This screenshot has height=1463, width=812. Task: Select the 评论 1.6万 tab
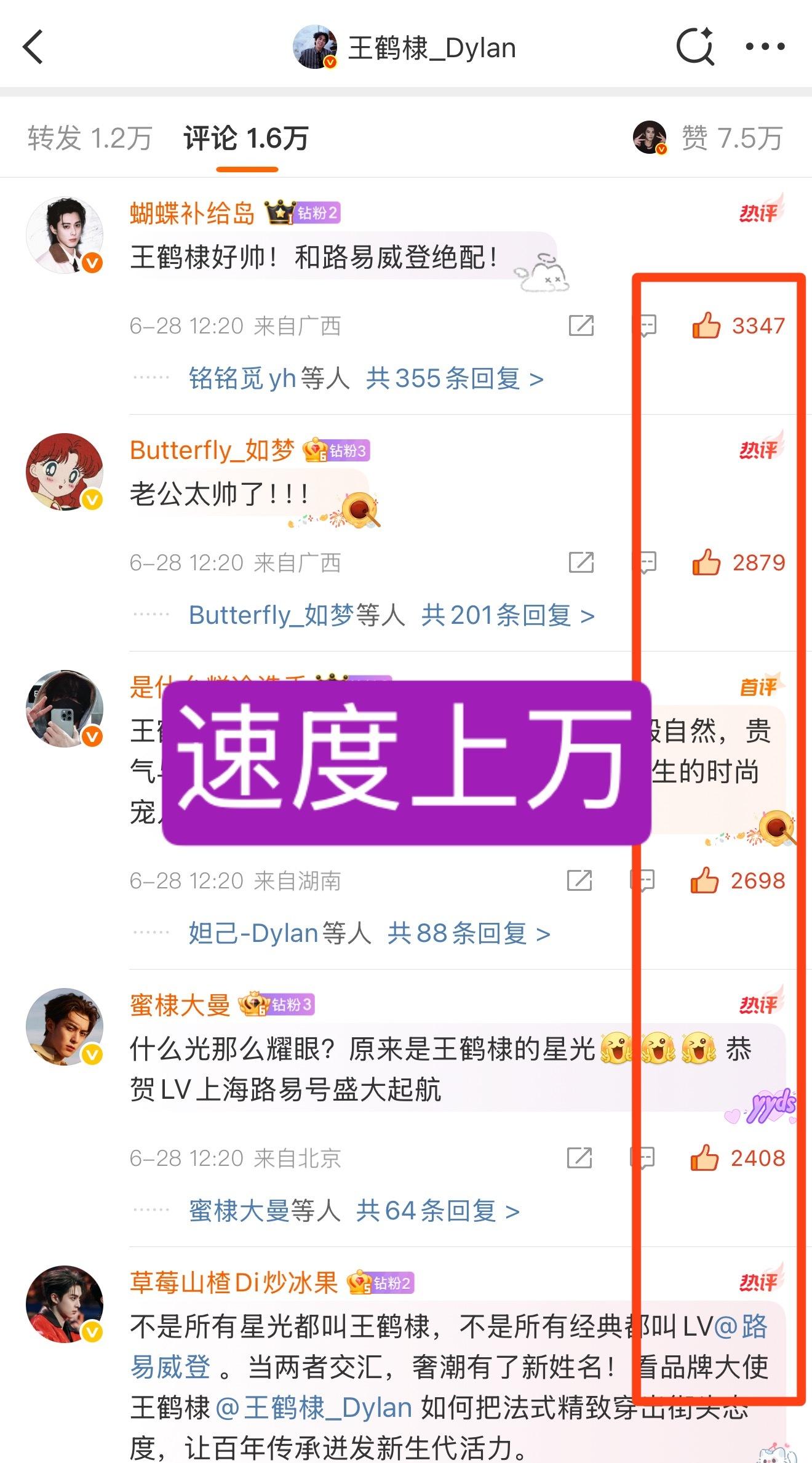pos(246,138)
